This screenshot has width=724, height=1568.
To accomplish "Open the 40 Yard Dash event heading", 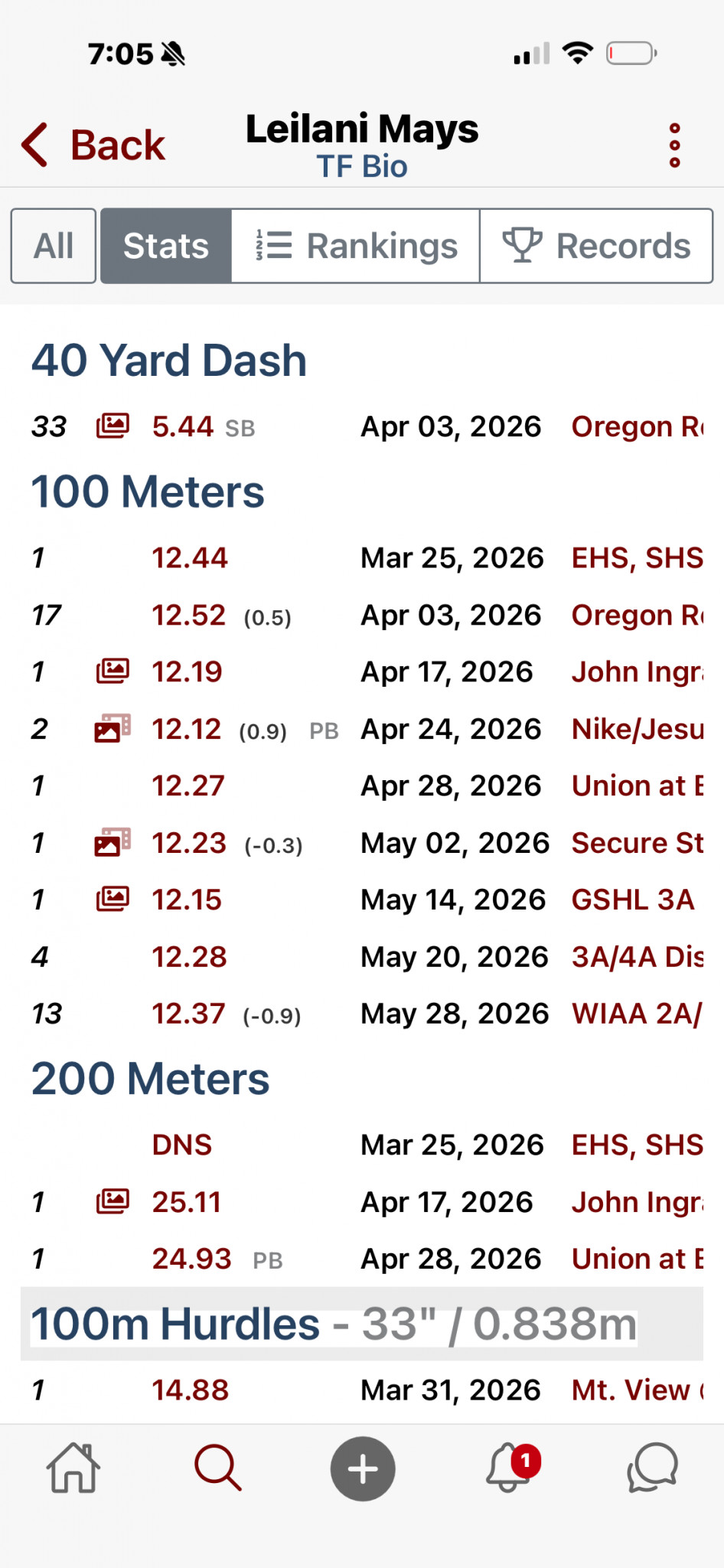I will click(169, 360).
